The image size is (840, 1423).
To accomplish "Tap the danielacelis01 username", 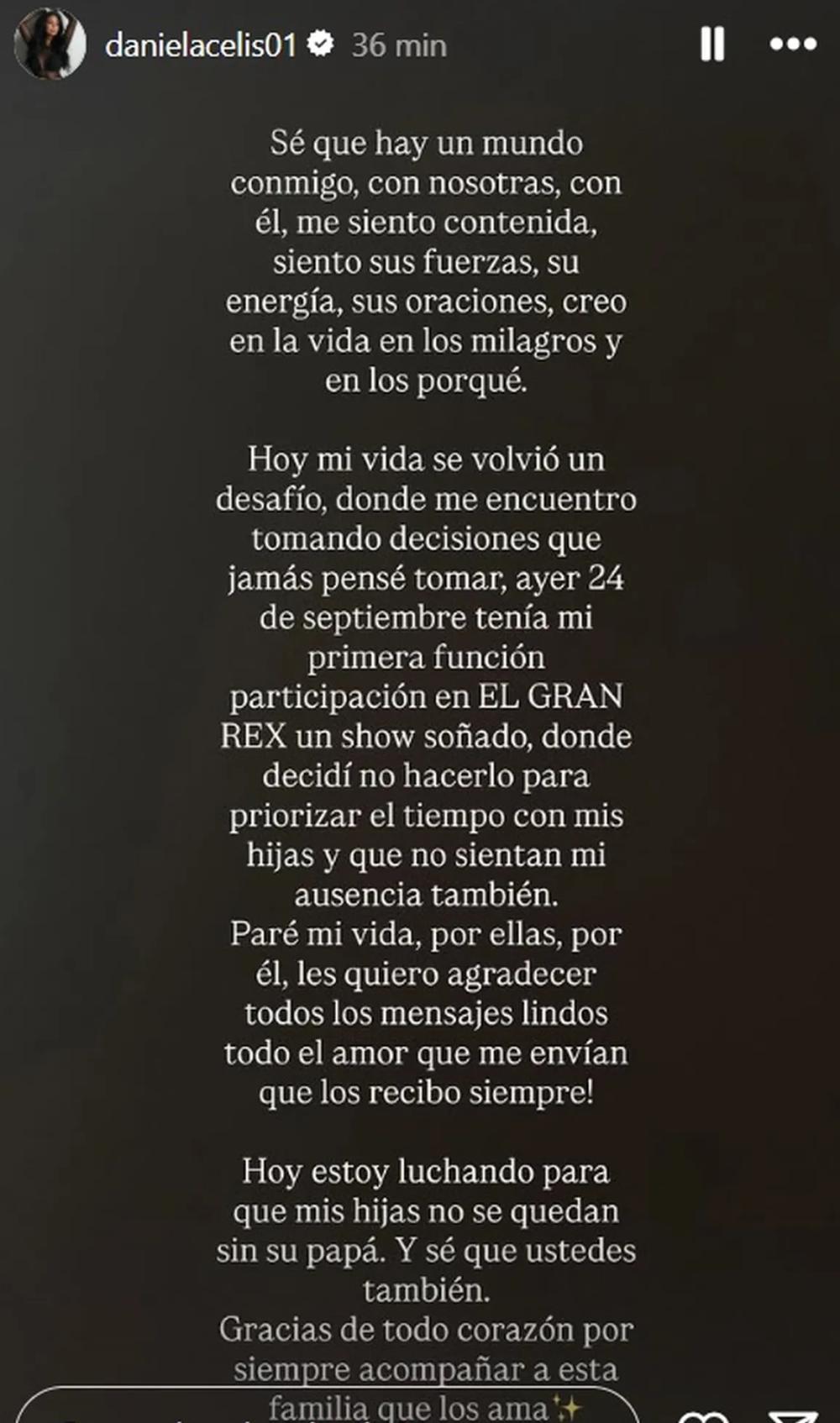I will tap(200, 45).
